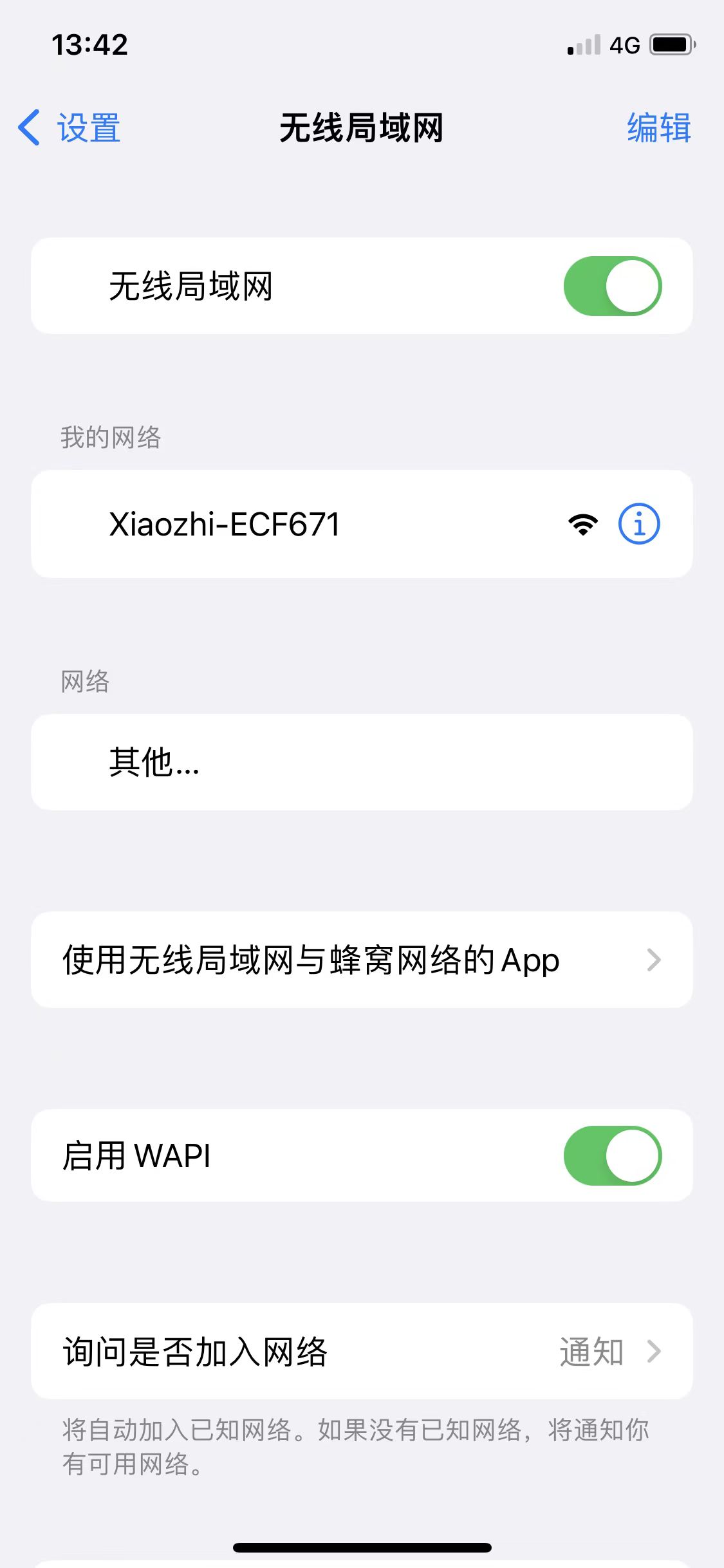Expand 询问是否加入网络 options
The height and width of the screenshot is (1568, 724).
(362, 1352)
